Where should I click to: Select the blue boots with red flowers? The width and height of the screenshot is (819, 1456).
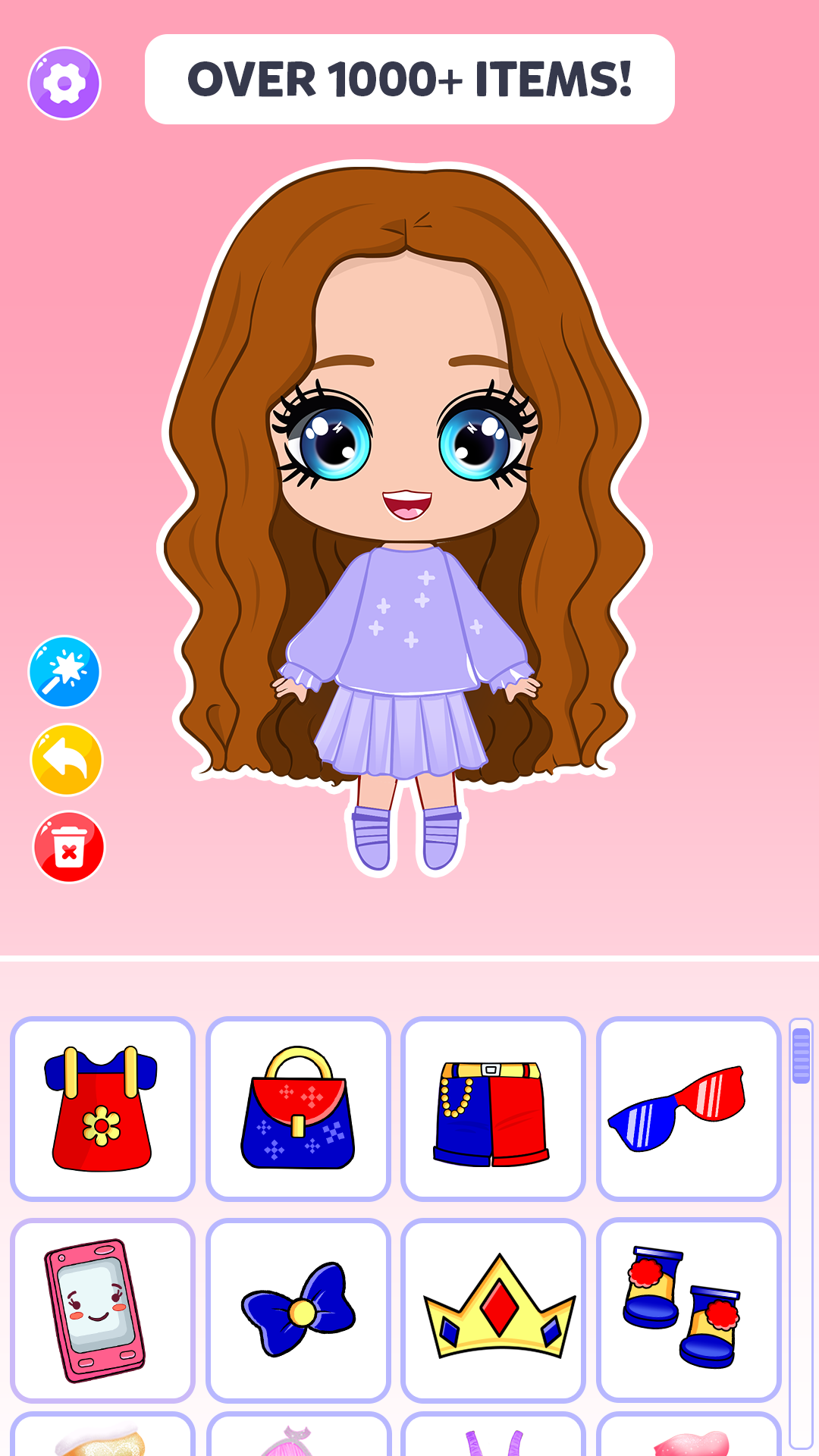click(689, 1310)
